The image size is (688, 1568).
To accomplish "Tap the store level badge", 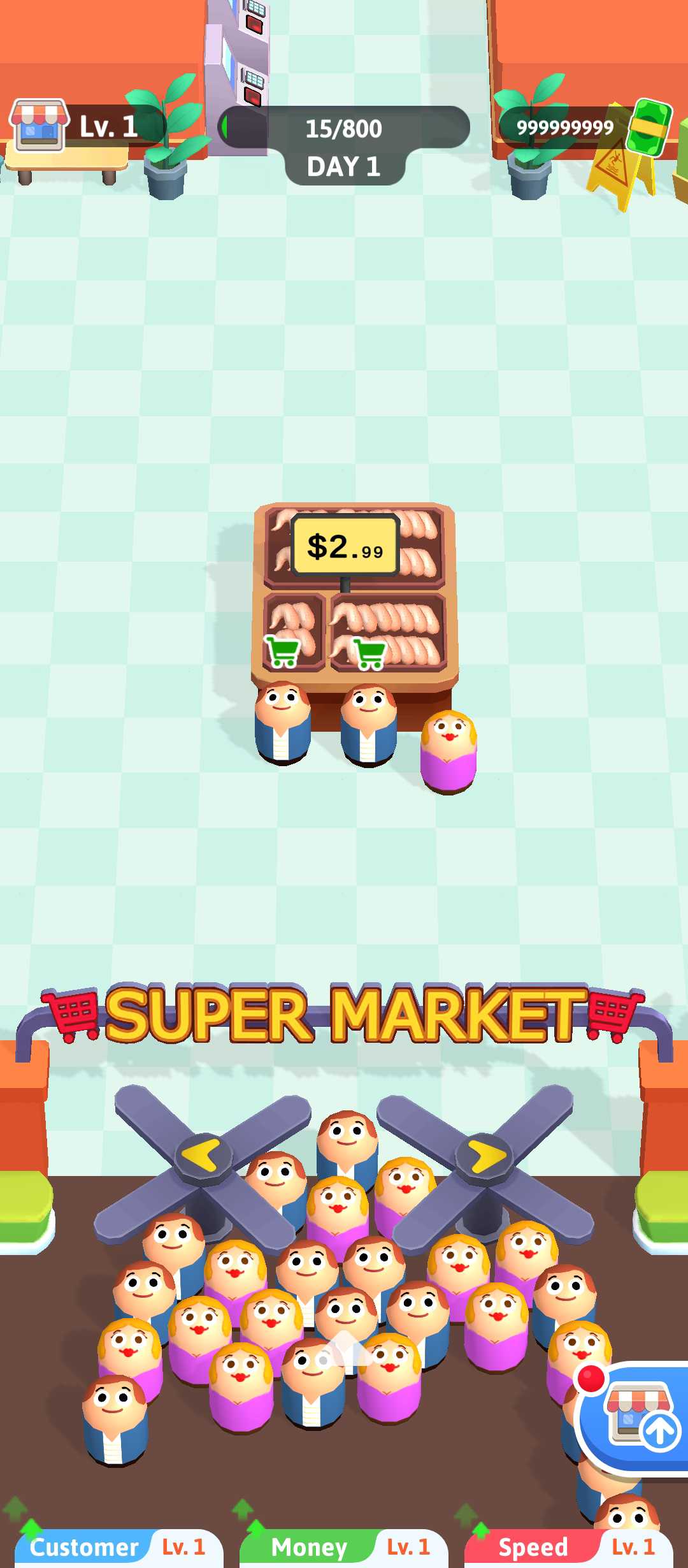I will point(83,126).
